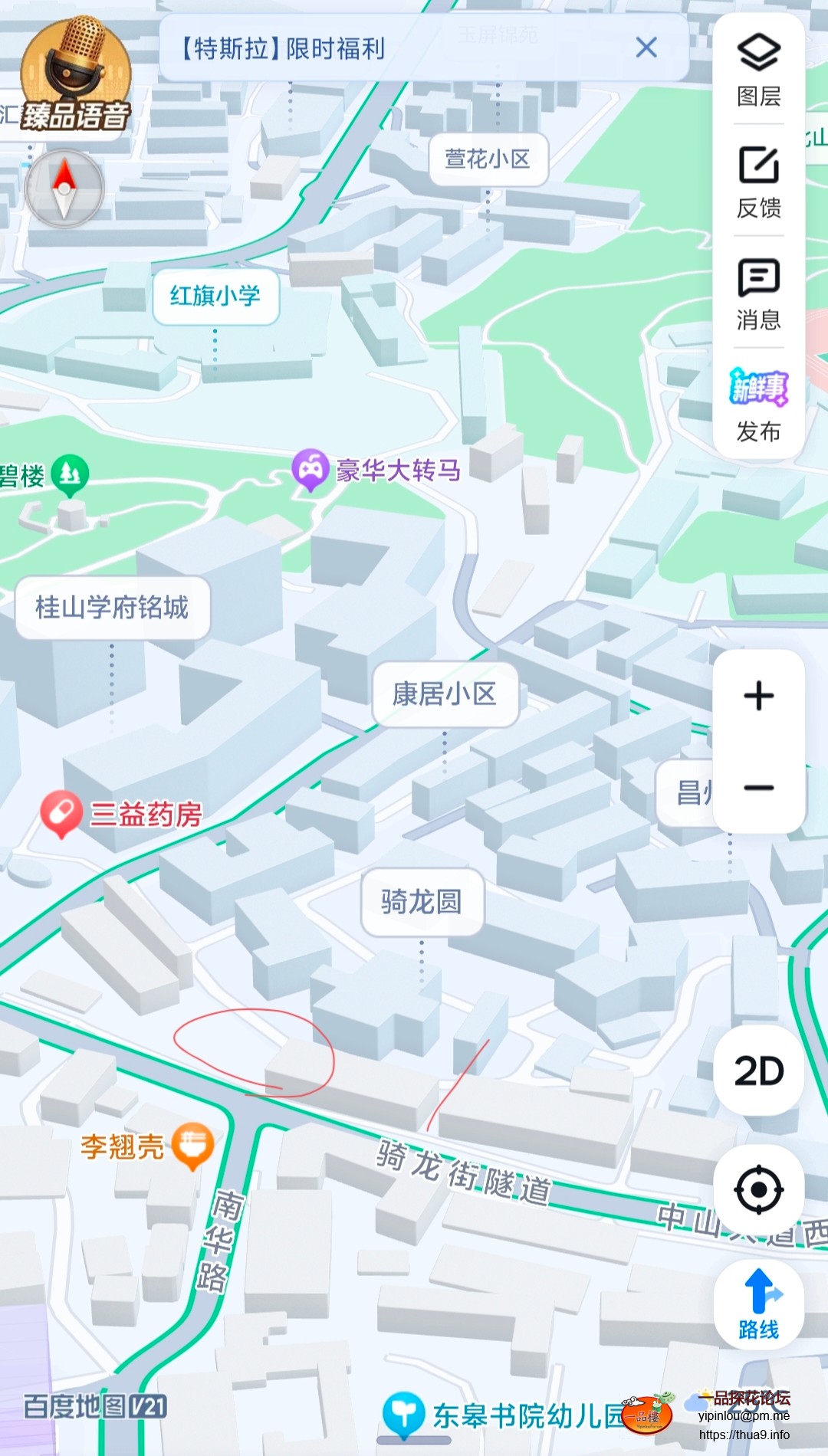Open 臻品语音 voice feature
This screenshot has width=828, height=1456.
click(x=75, y=77)
